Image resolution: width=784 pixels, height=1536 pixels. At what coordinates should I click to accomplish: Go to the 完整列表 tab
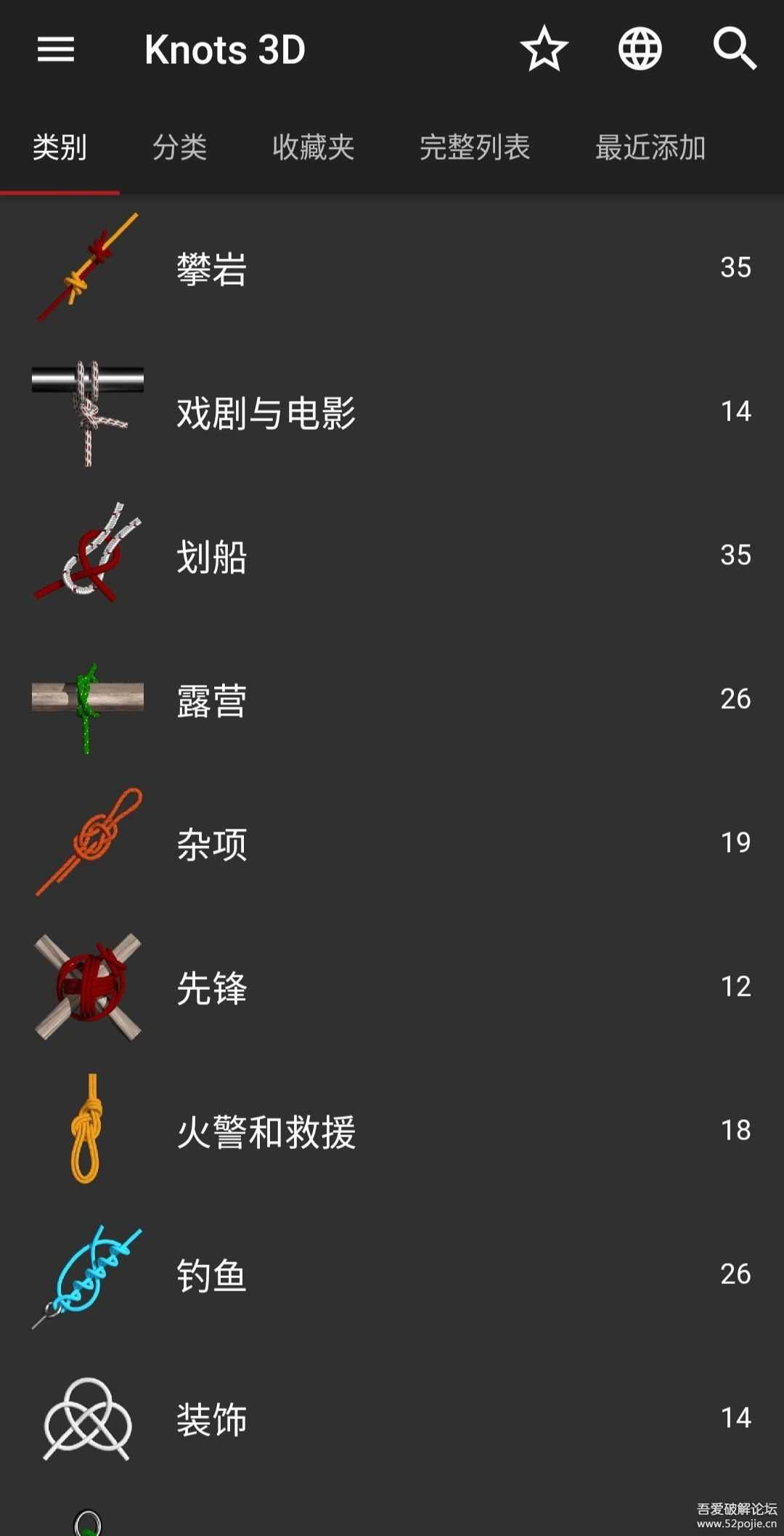tap(475, 147)
